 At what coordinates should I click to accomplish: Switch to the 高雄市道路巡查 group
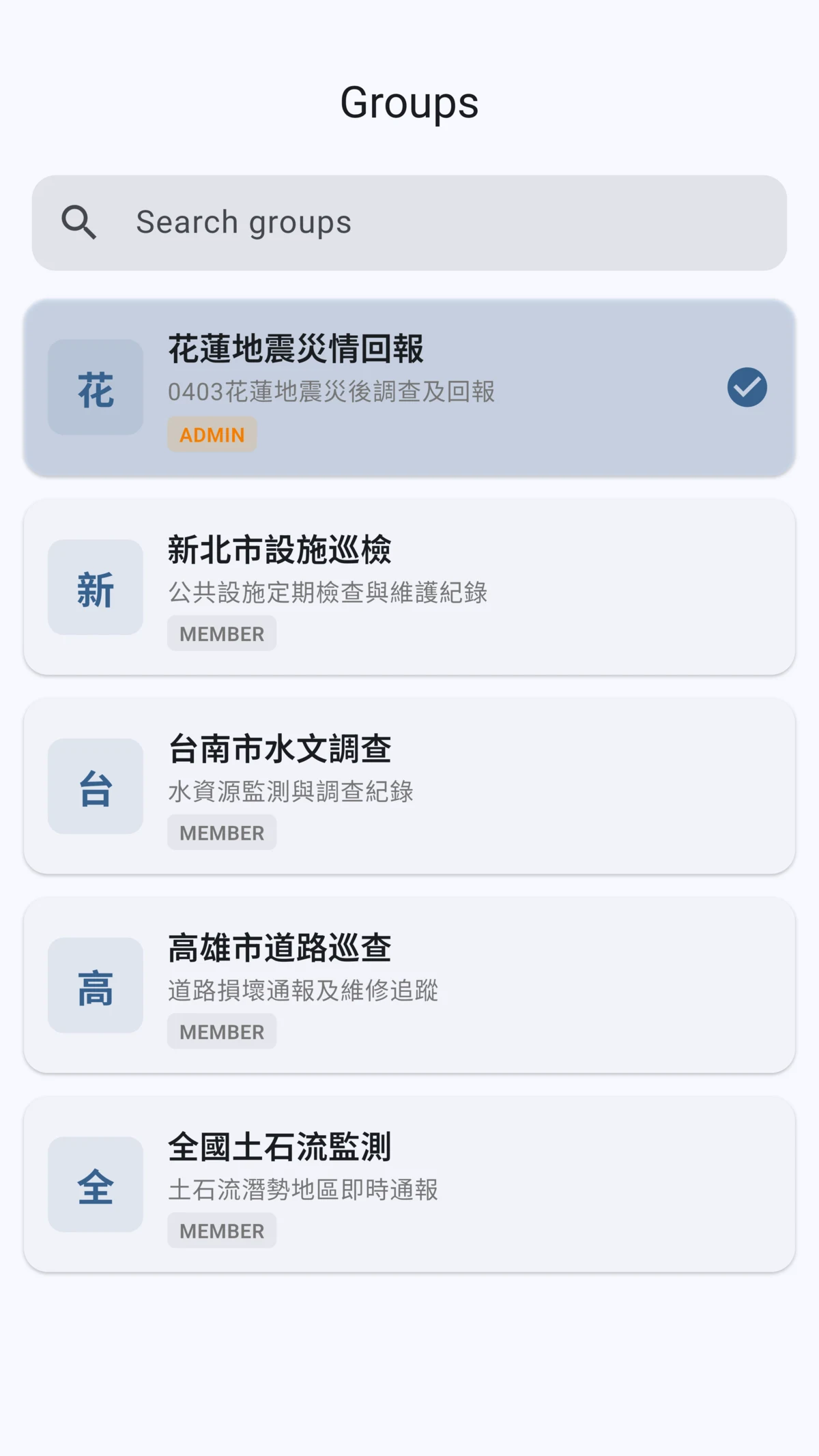409,985
